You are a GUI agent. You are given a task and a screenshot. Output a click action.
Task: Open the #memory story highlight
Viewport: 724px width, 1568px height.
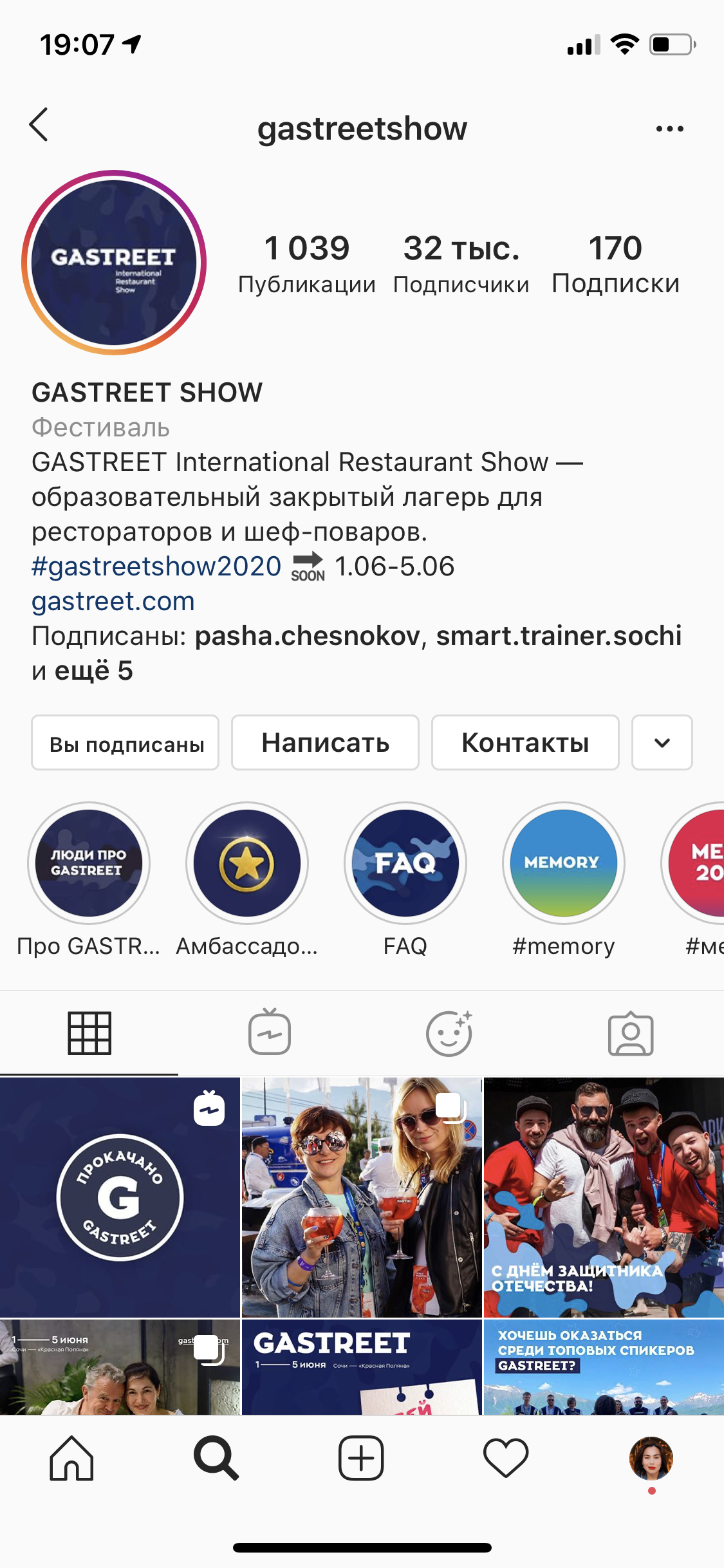pyautogui.click(x=564, y=863)
